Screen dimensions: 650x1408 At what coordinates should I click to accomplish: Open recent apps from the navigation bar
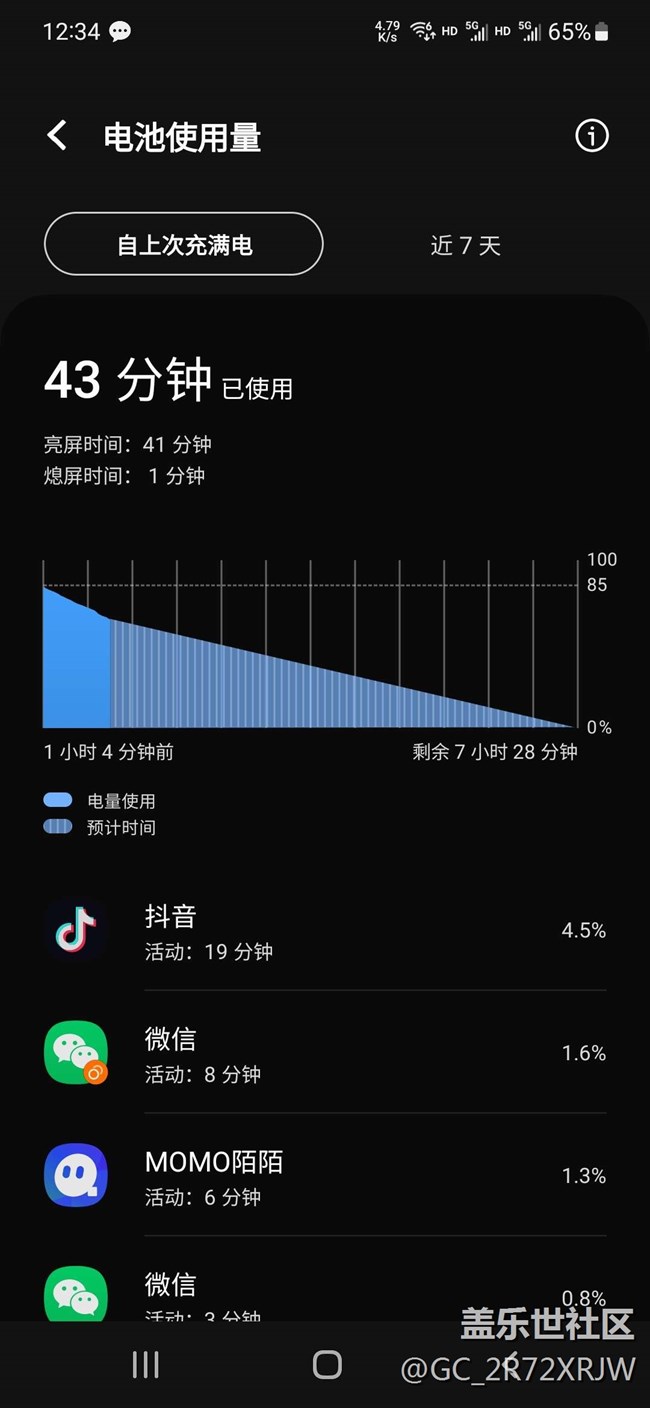coord(146,1365)
